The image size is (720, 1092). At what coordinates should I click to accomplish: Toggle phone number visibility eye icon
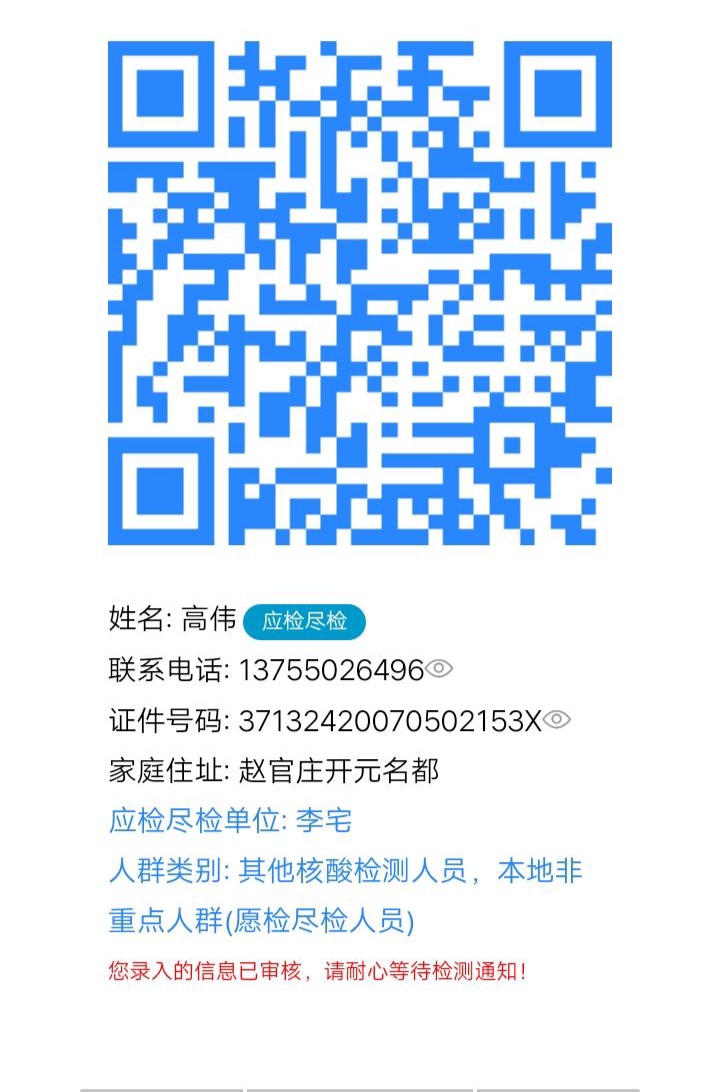pos(439,669)
